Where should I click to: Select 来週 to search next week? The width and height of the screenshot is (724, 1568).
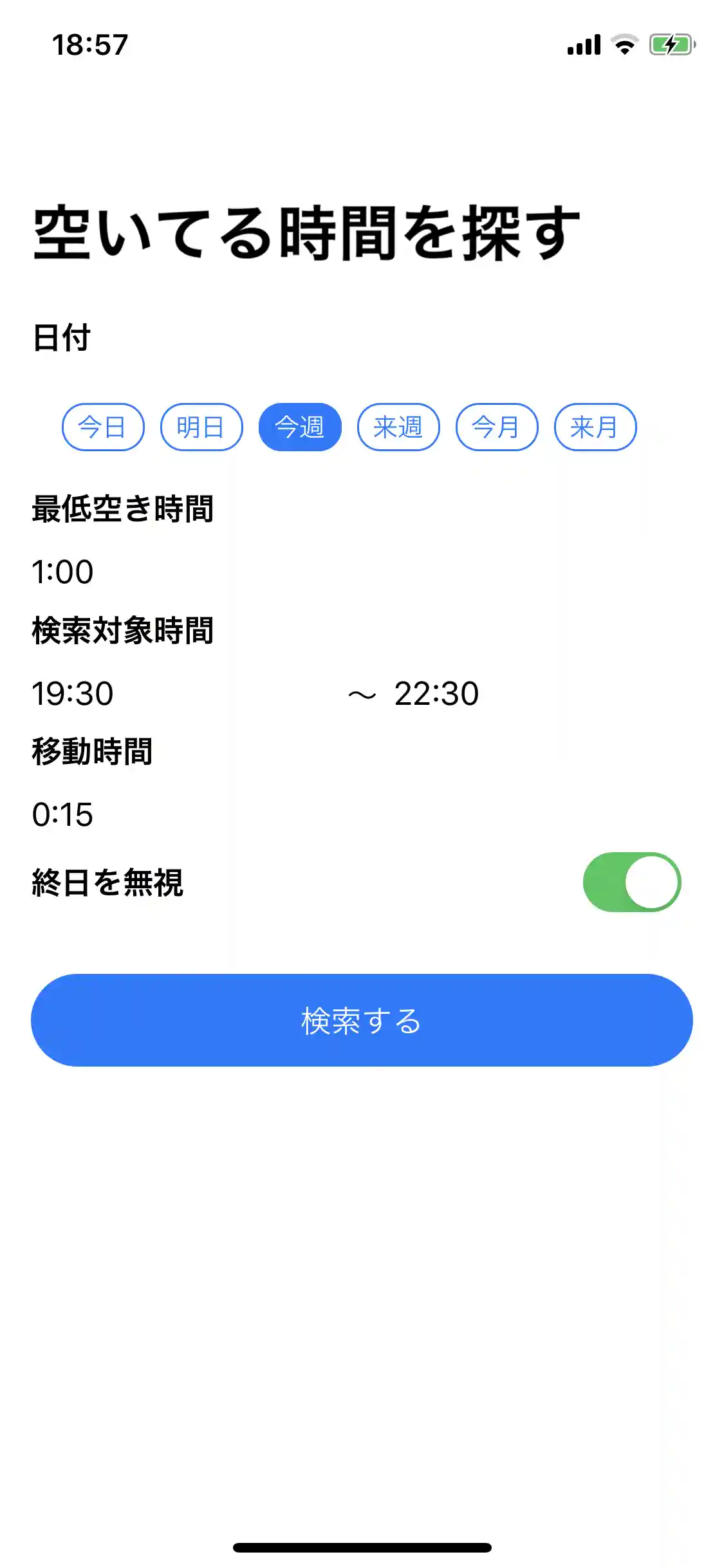point(398,426)
